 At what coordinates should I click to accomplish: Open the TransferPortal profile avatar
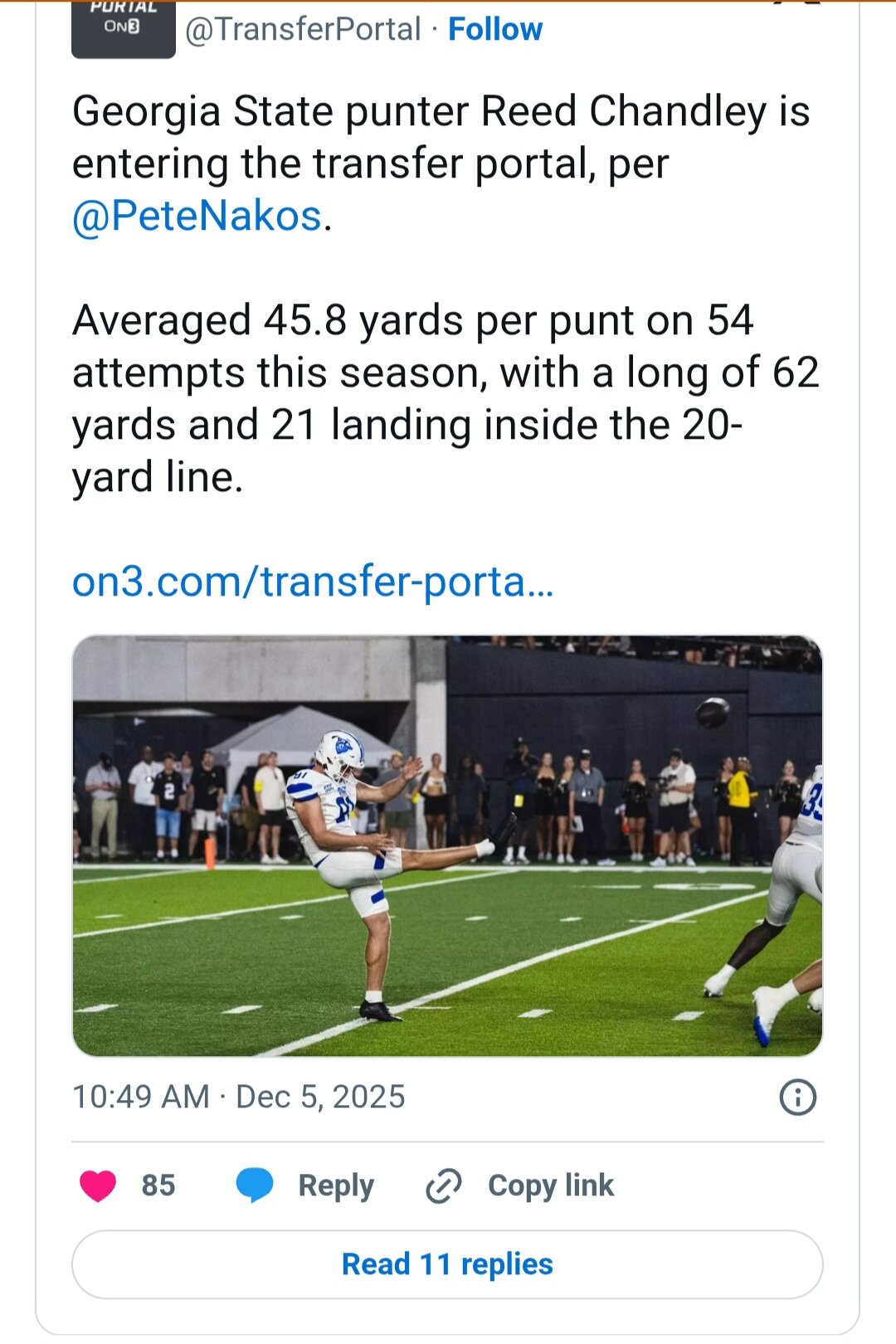(x=123, y=28)
